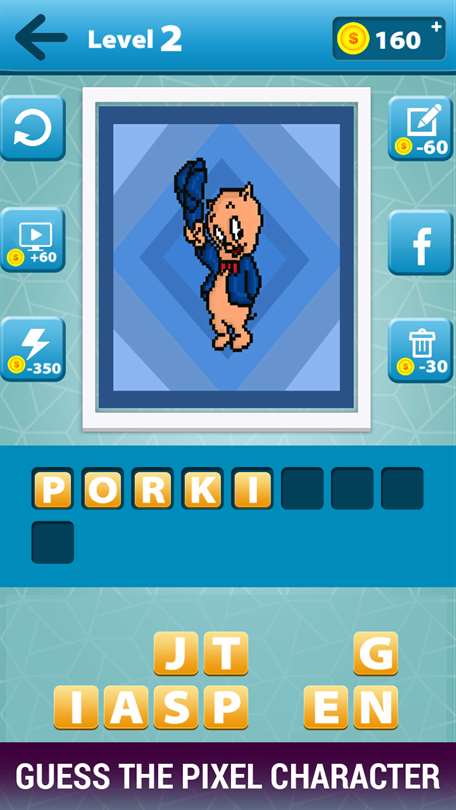Remove the placed R from the answer row
The image size is (456, 810).
coord(152,488)
